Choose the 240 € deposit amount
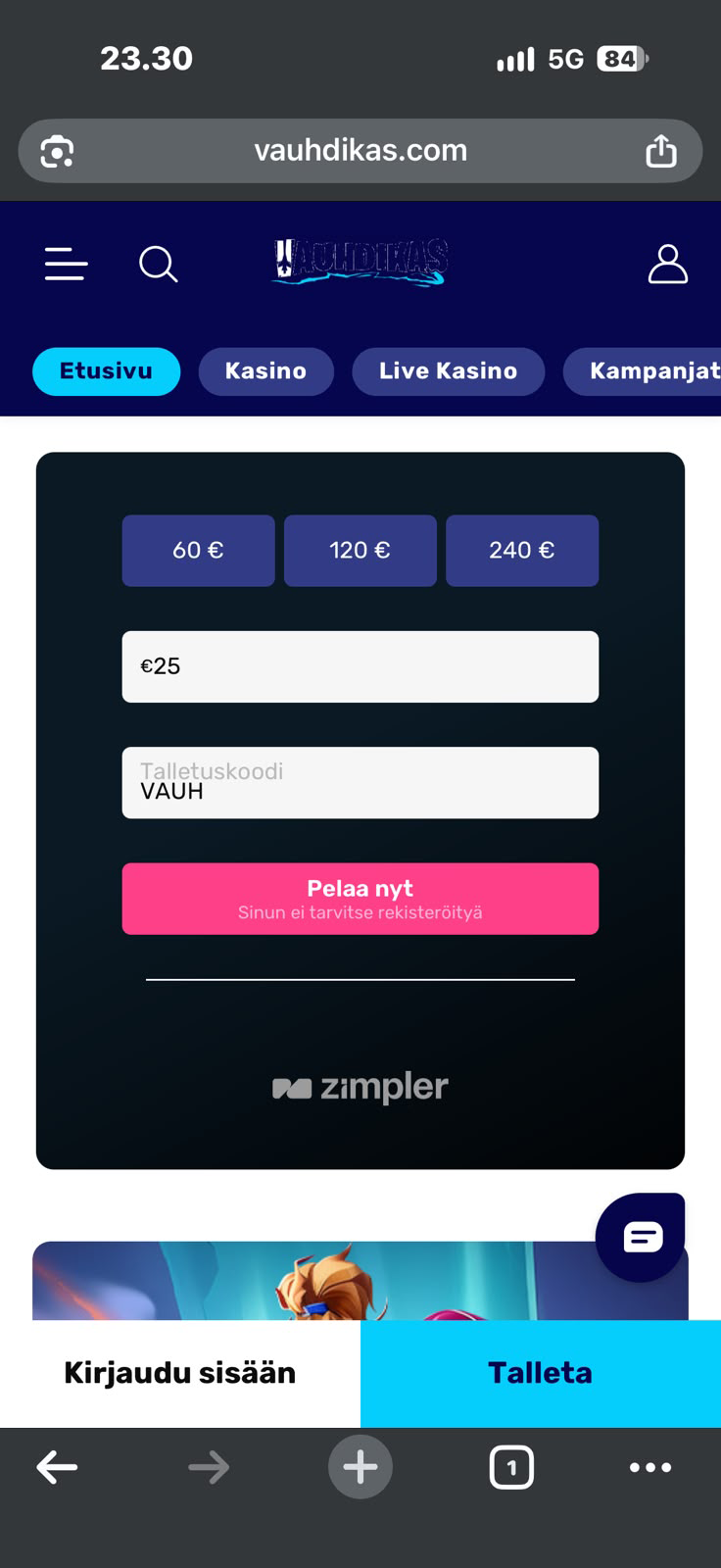Image resolution: width=721 pixels, height=1568 pixels. click(x=522, y=551)
